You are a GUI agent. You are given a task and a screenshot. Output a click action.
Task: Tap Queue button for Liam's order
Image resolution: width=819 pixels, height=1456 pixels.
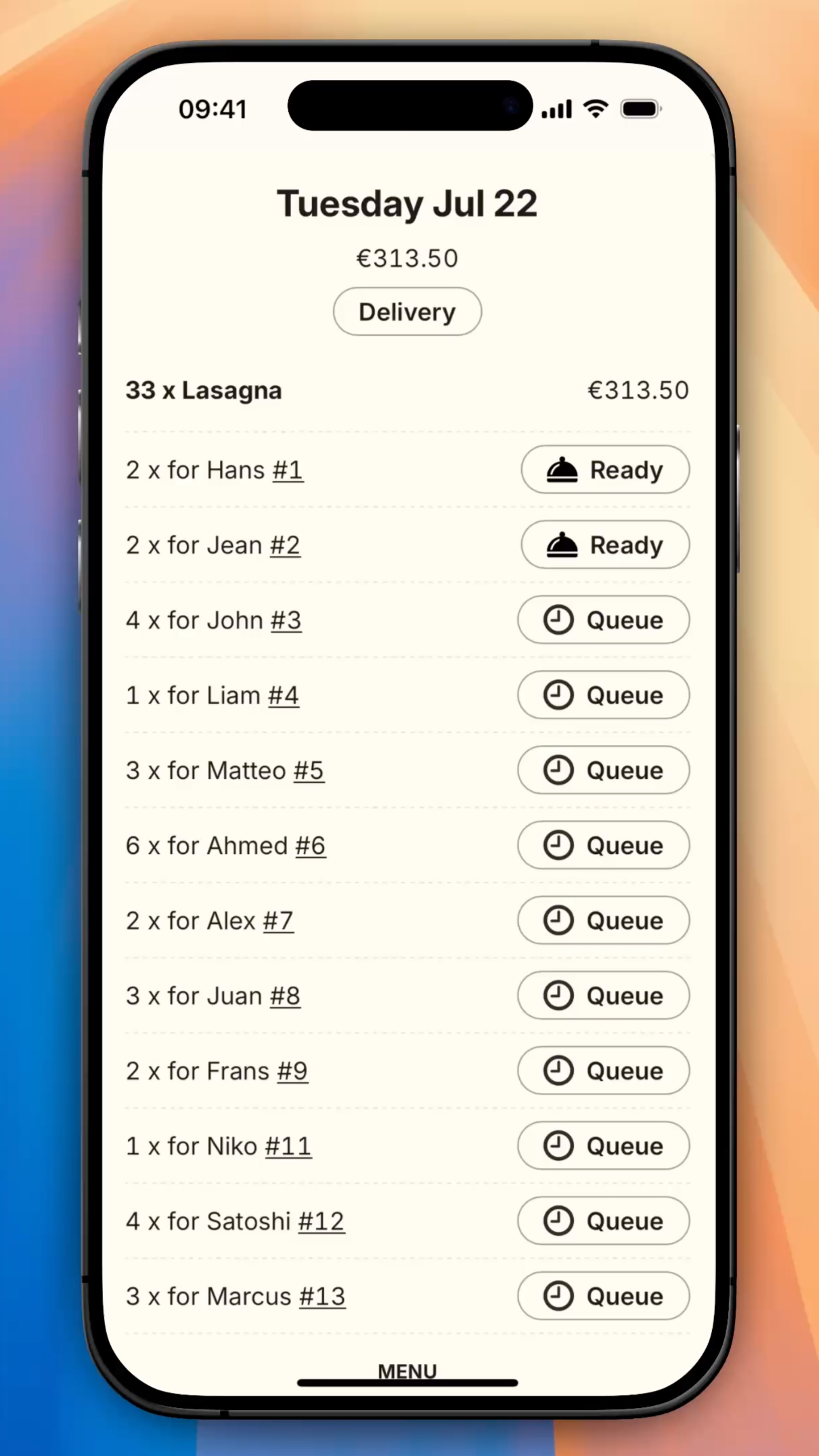[x=603, y=695]
